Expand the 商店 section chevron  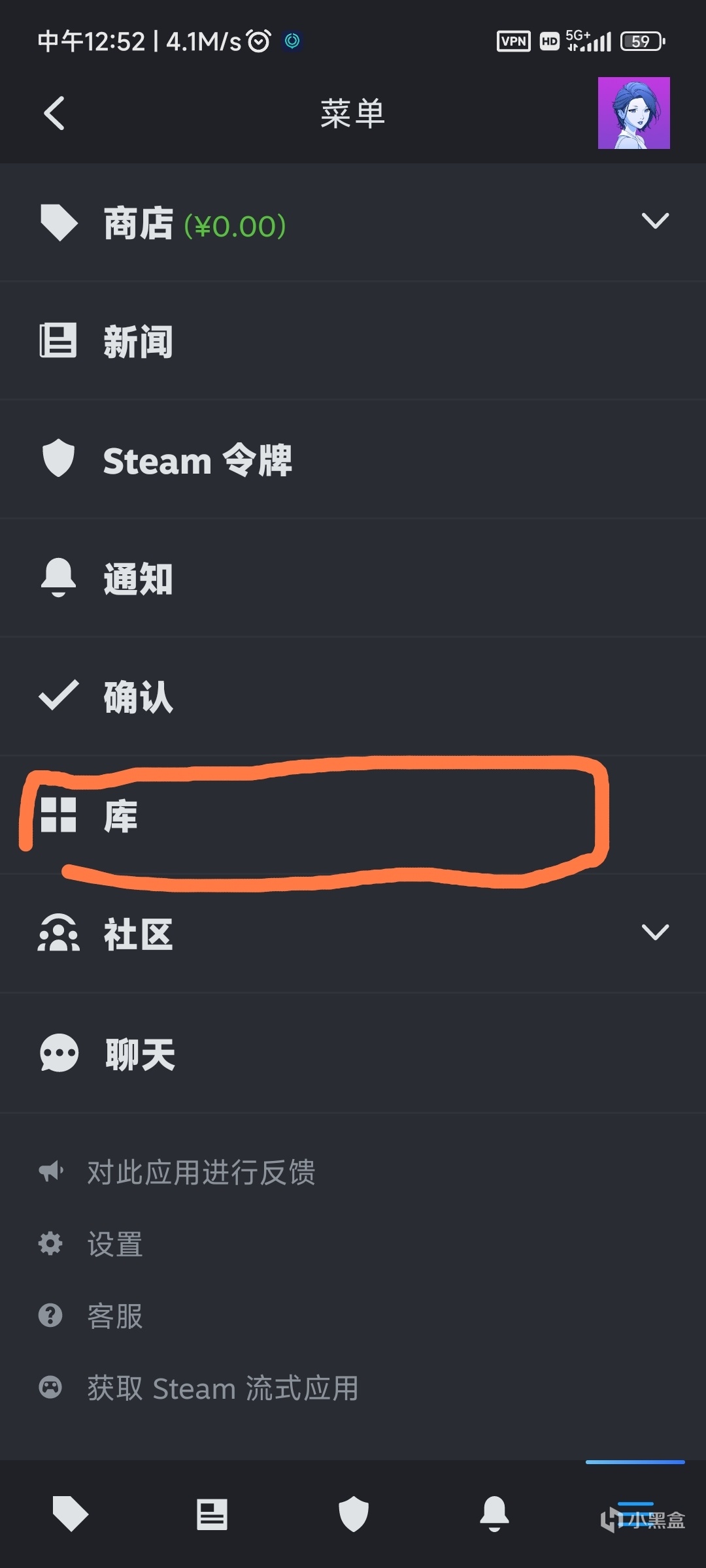(x=655, y=221)
